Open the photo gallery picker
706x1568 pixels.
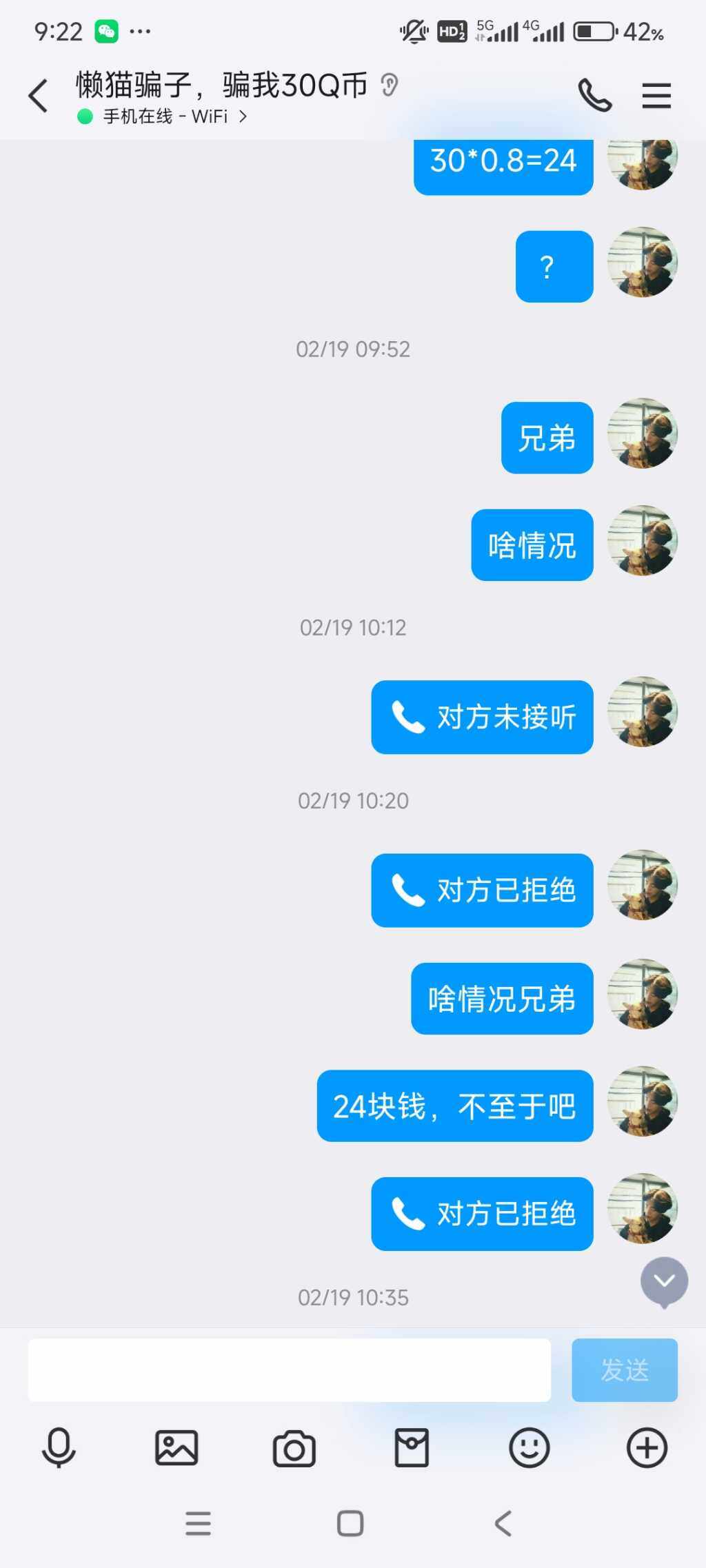pyautogui.click(x=176, y=1447)
